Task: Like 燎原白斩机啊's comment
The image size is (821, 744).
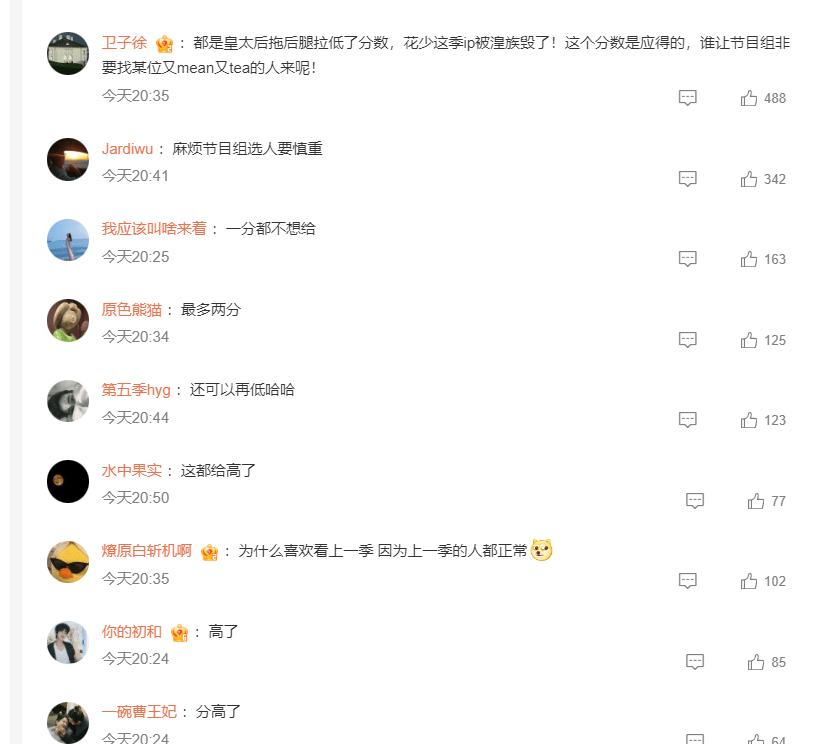Action: pos(749,581)
